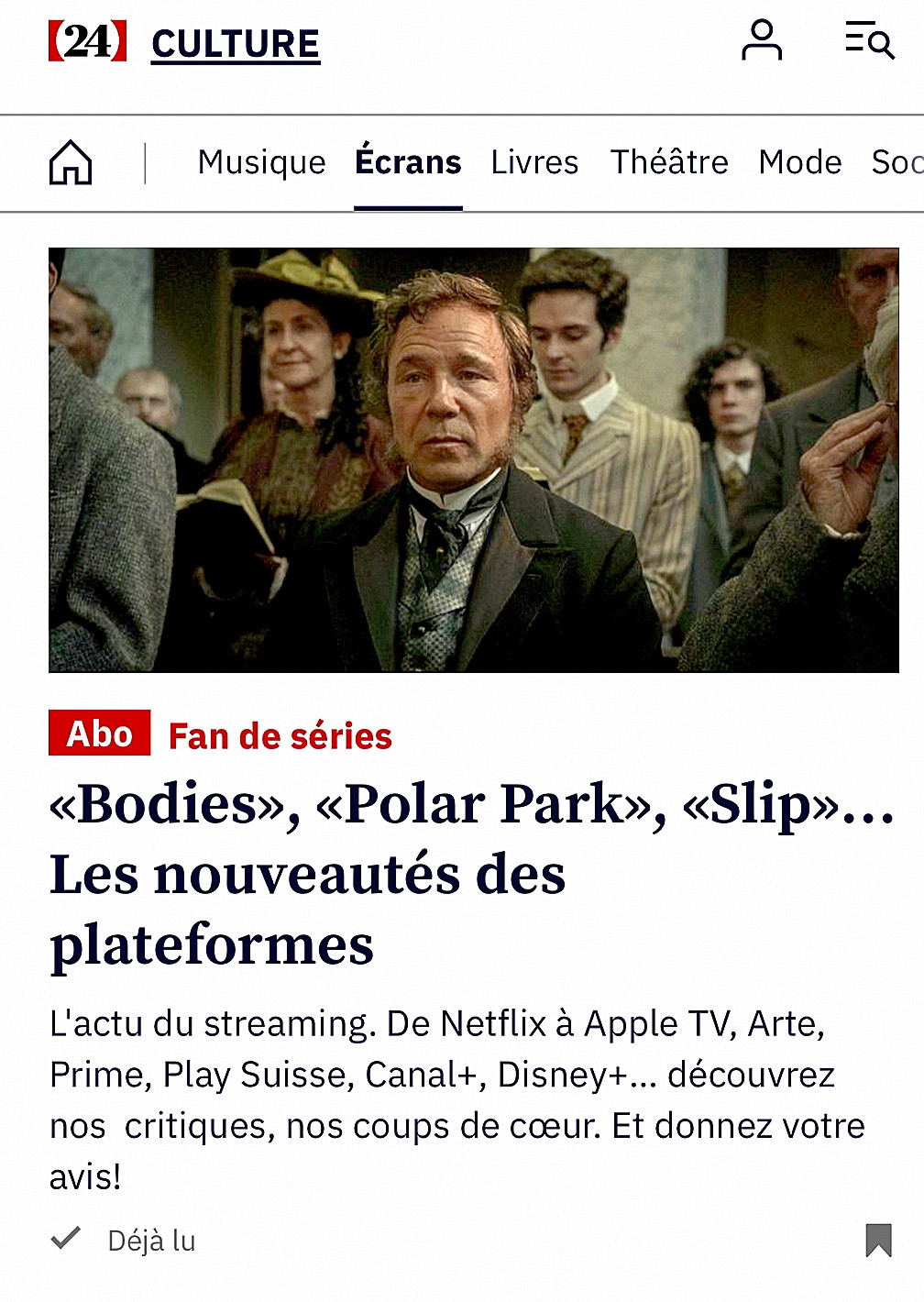Open the article's lead photo
The width and height of the screenshot is (924, 1302).
click(474, 459)
